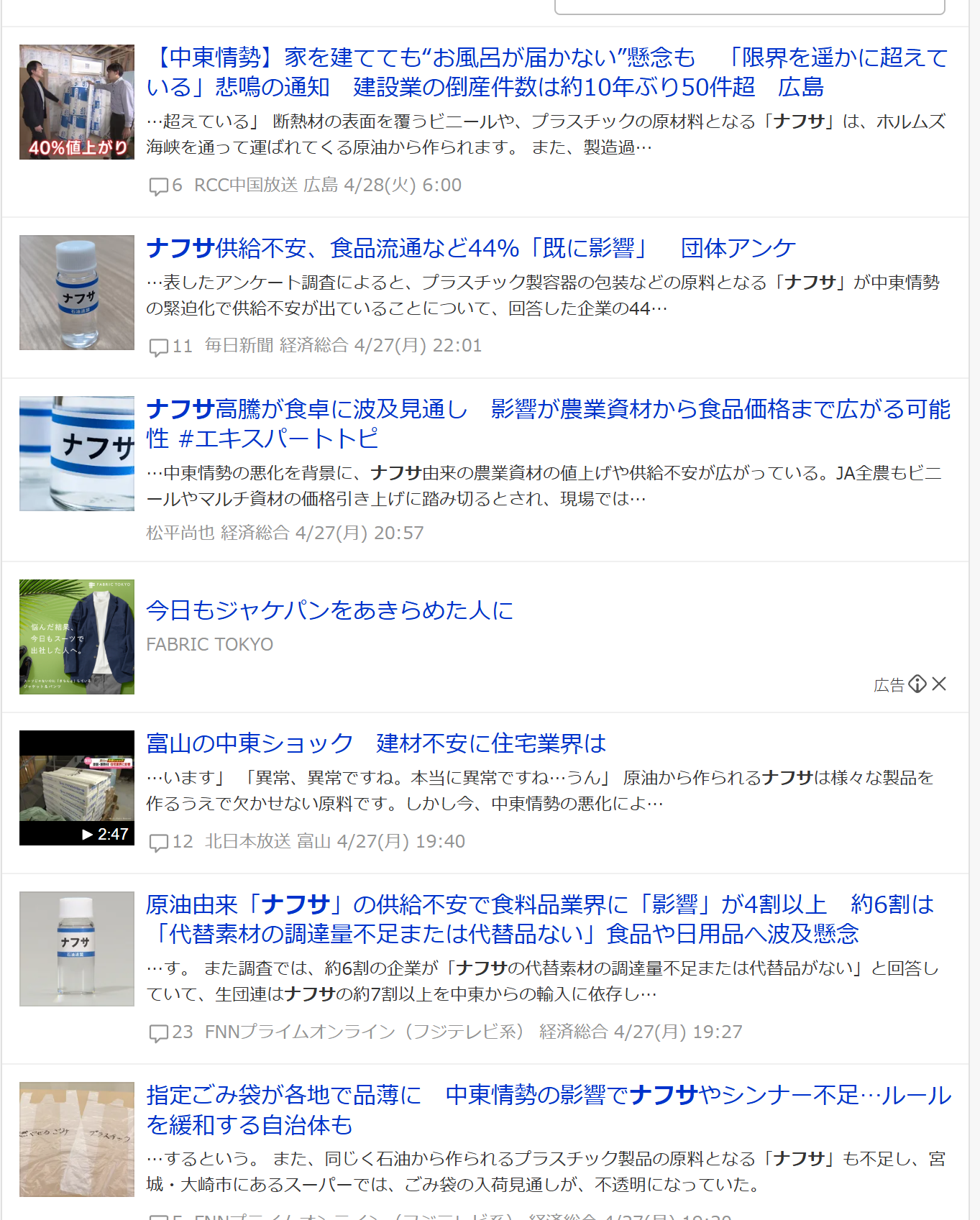Play the 2:47 video thumbnail from 北日本放送

[x=77, y=788]
